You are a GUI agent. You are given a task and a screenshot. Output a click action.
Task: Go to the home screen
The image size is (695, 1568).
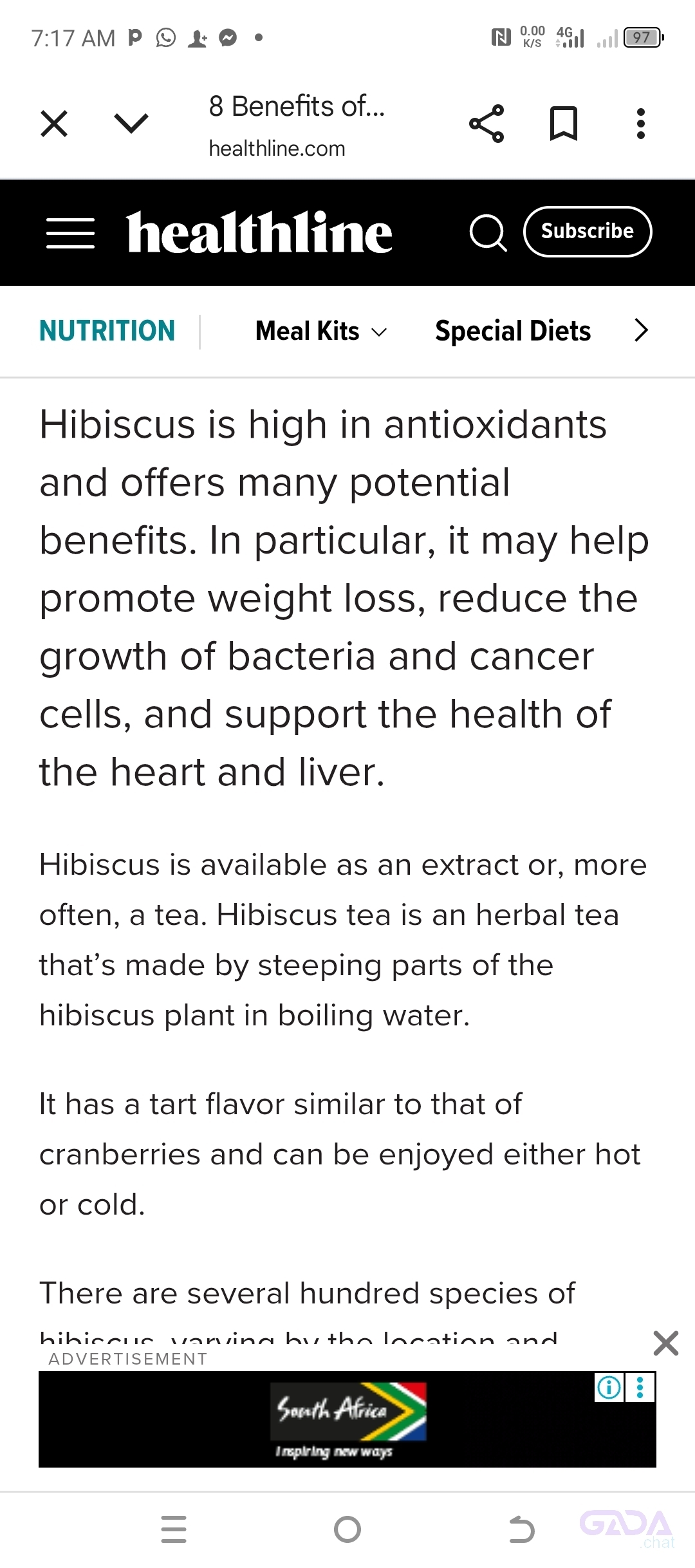pyautogui.click(x=347, y=1529)
